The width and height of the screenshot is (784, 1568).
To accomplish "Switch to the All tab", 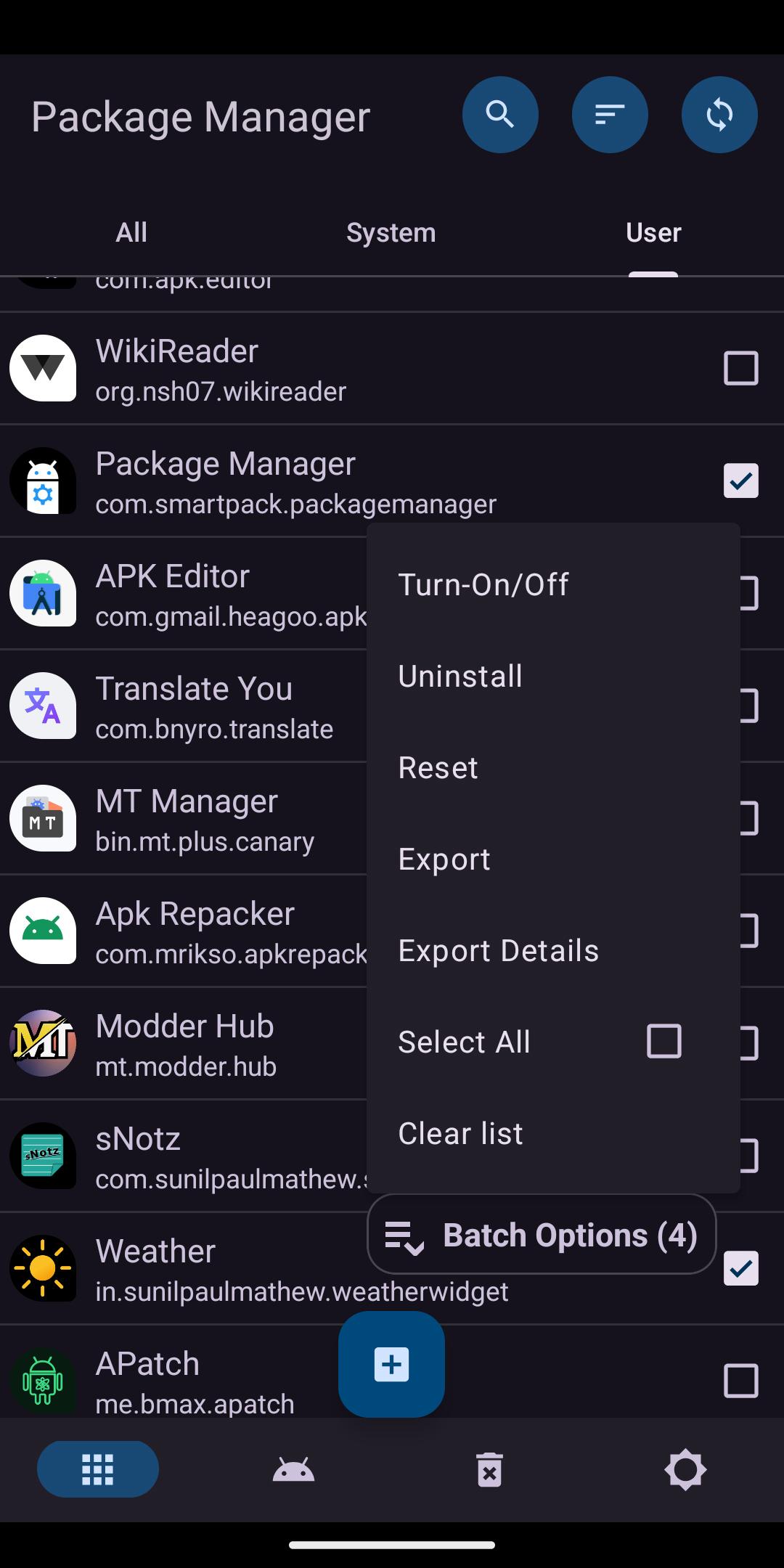I will [131, 232].
